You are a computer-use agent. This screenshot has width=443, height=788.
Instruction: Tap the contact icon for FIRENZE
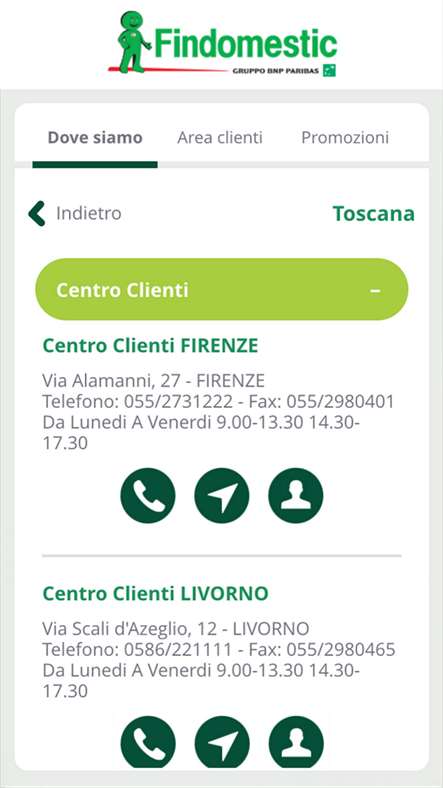pos(296,496)
